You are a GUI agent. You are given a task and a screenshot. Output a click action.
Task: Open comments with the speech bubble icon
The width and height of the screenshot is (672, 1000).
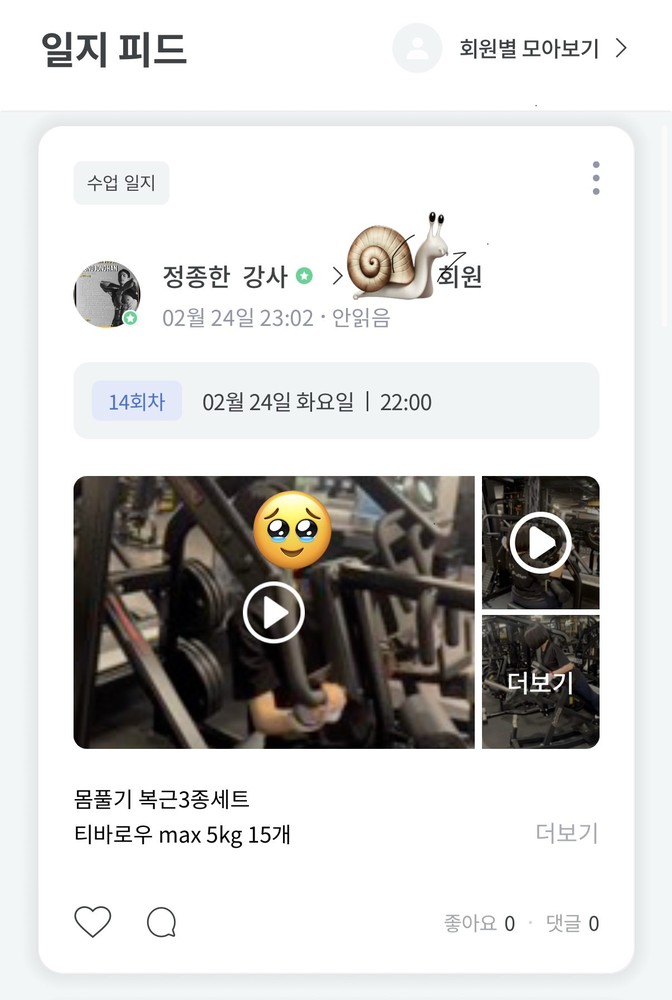pyautogui.click(x=161, y=922)
